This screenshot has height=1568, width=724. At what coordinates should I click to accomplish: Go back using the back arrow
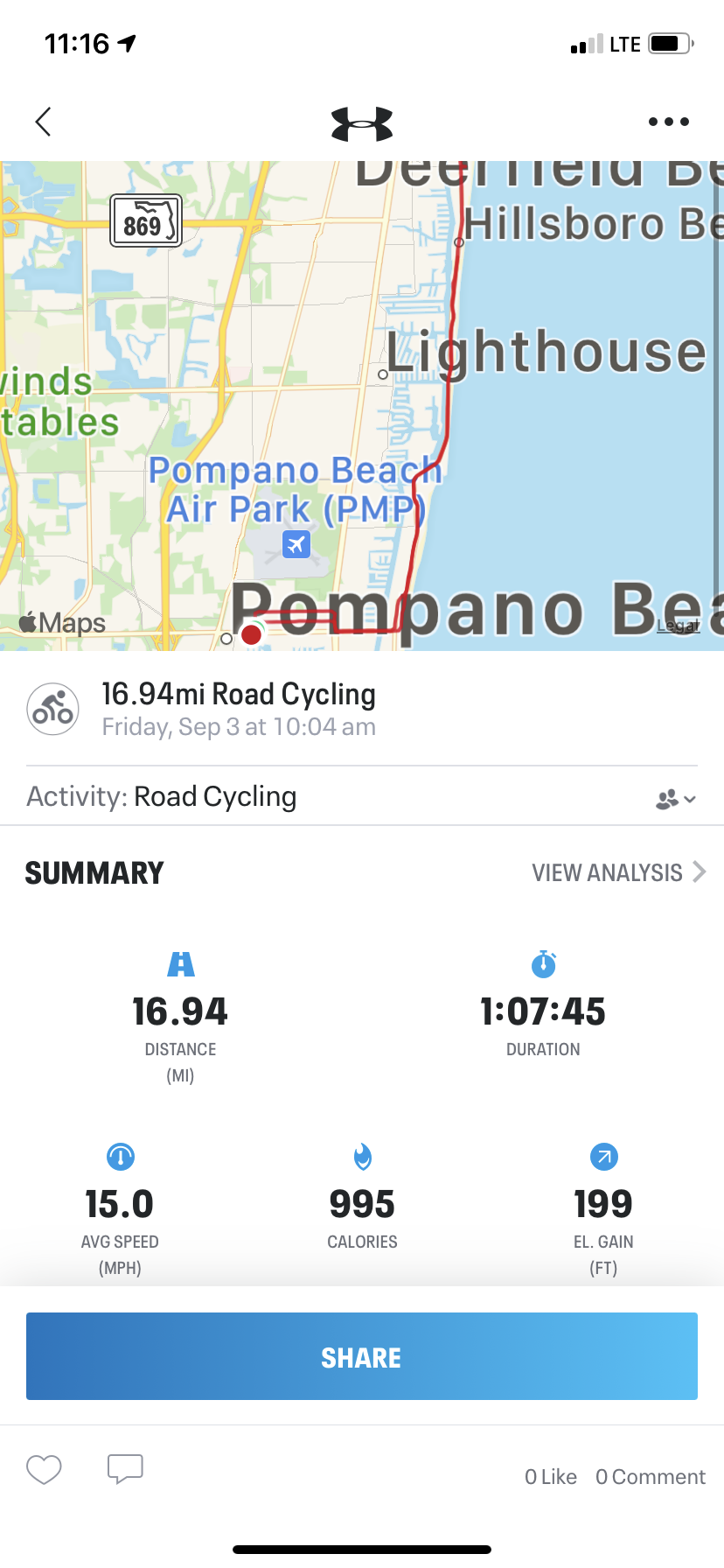(44, 122)
